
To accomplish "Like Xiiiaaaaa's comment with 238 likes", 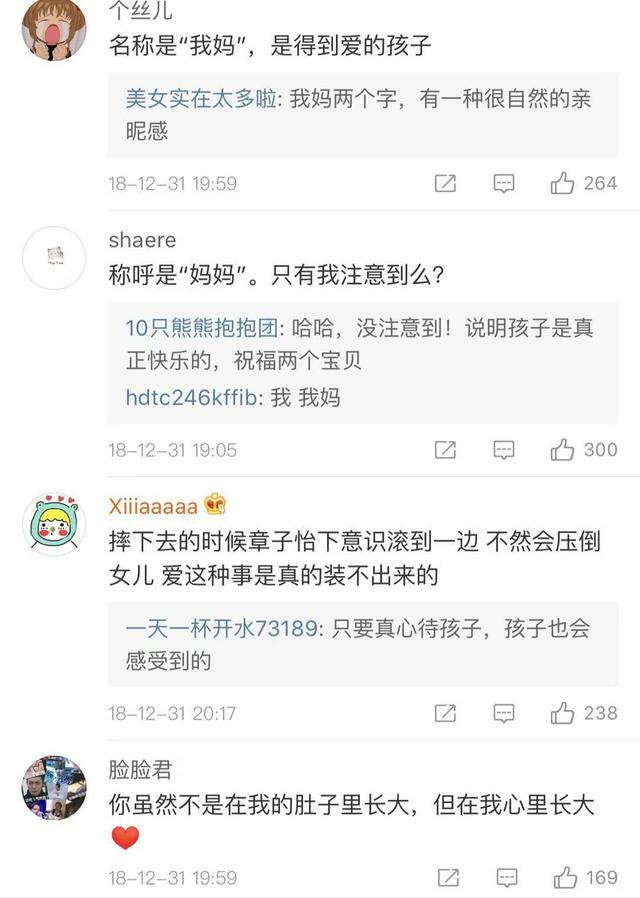I will tap(563, 713).
